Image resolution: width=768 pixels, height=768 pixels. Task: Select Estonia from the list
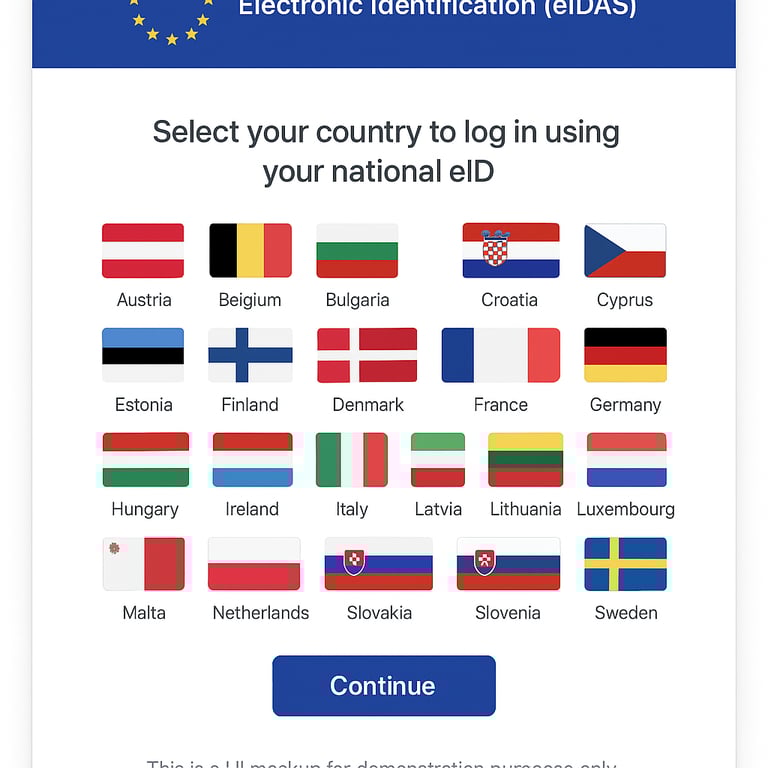click(x=143, y=355)
